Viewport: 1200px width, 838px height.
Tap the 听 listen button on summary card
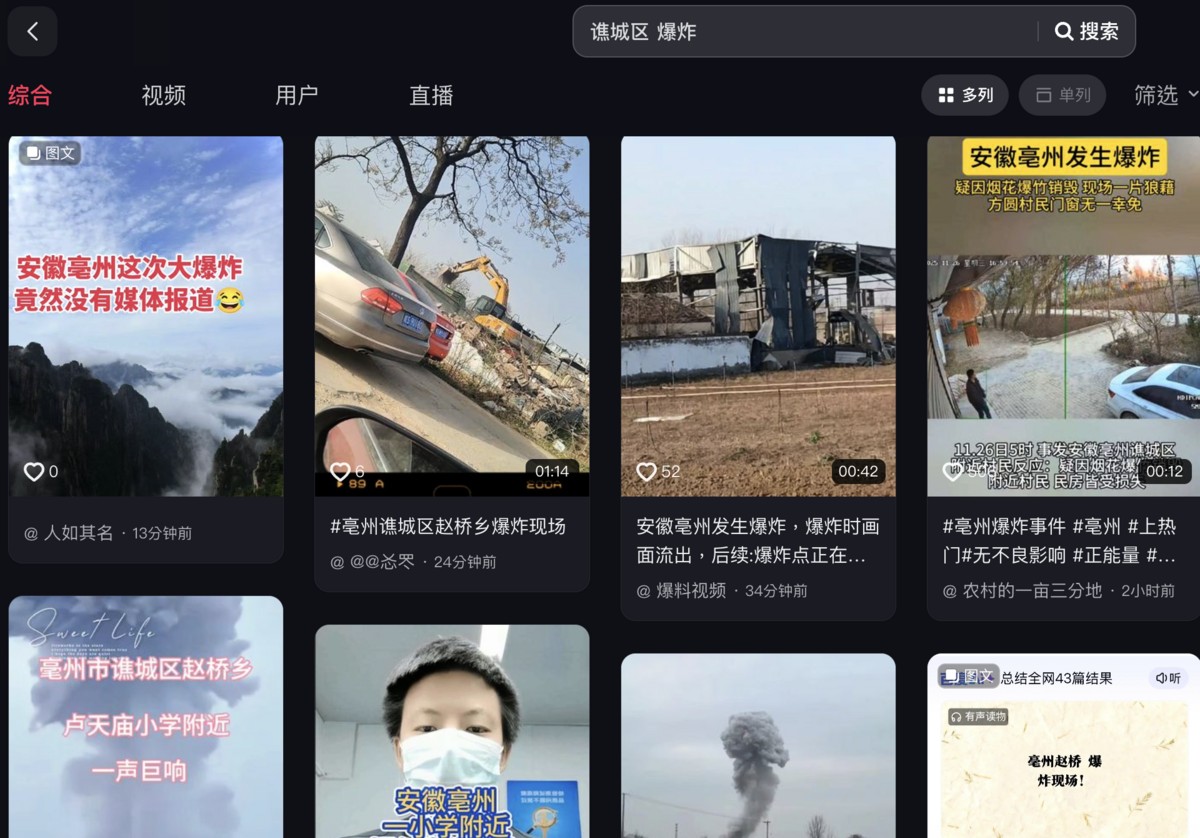click(x=1169, y=678)
